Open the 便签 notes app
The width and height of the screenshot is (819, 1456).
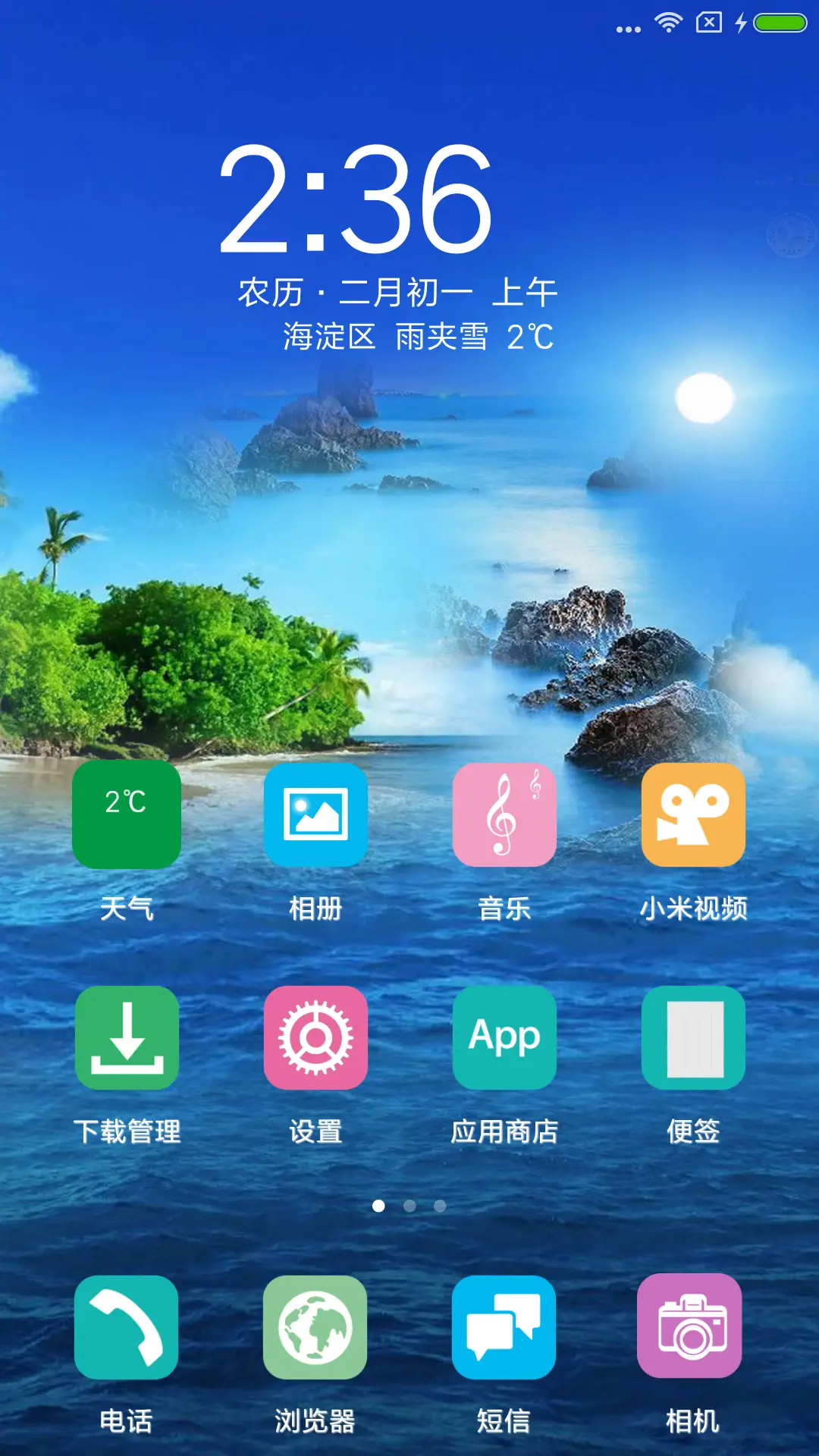point(692,1038)
